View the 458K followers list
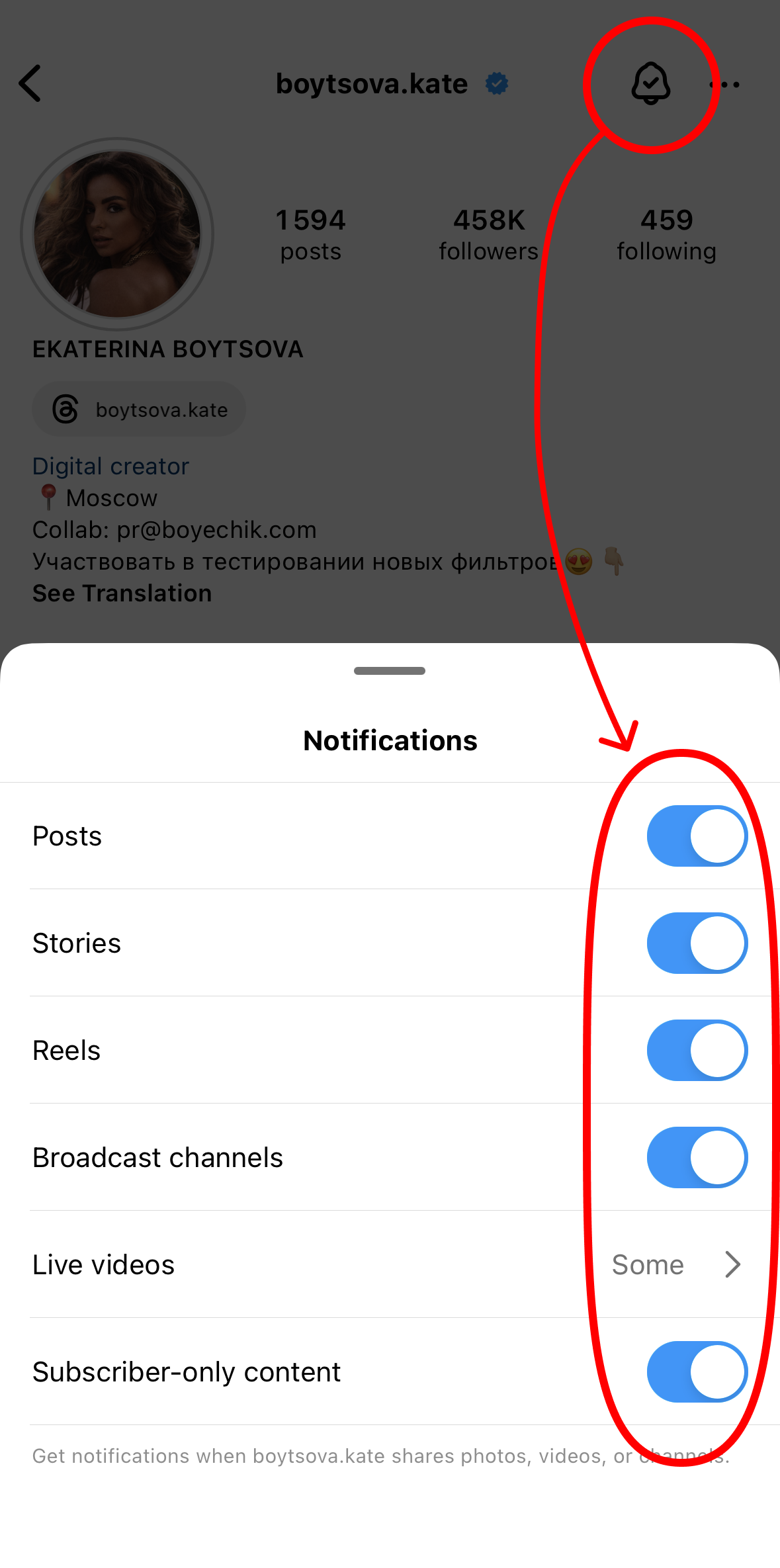Viewport: 780px width, 1568px height. pyautogui.click(x=488, y=234)
